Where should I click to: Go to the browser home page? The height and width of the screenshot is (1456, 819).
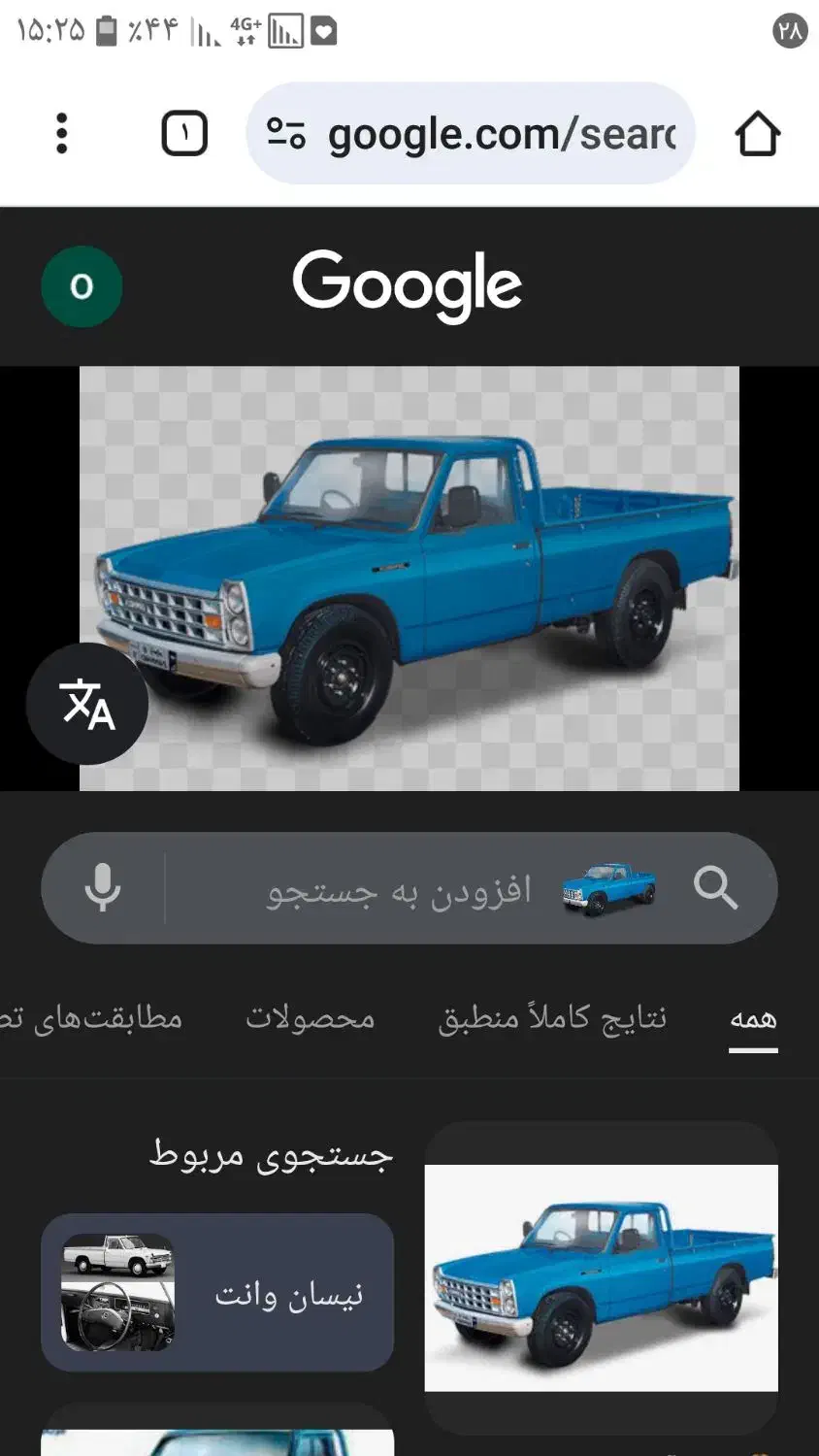757,134
